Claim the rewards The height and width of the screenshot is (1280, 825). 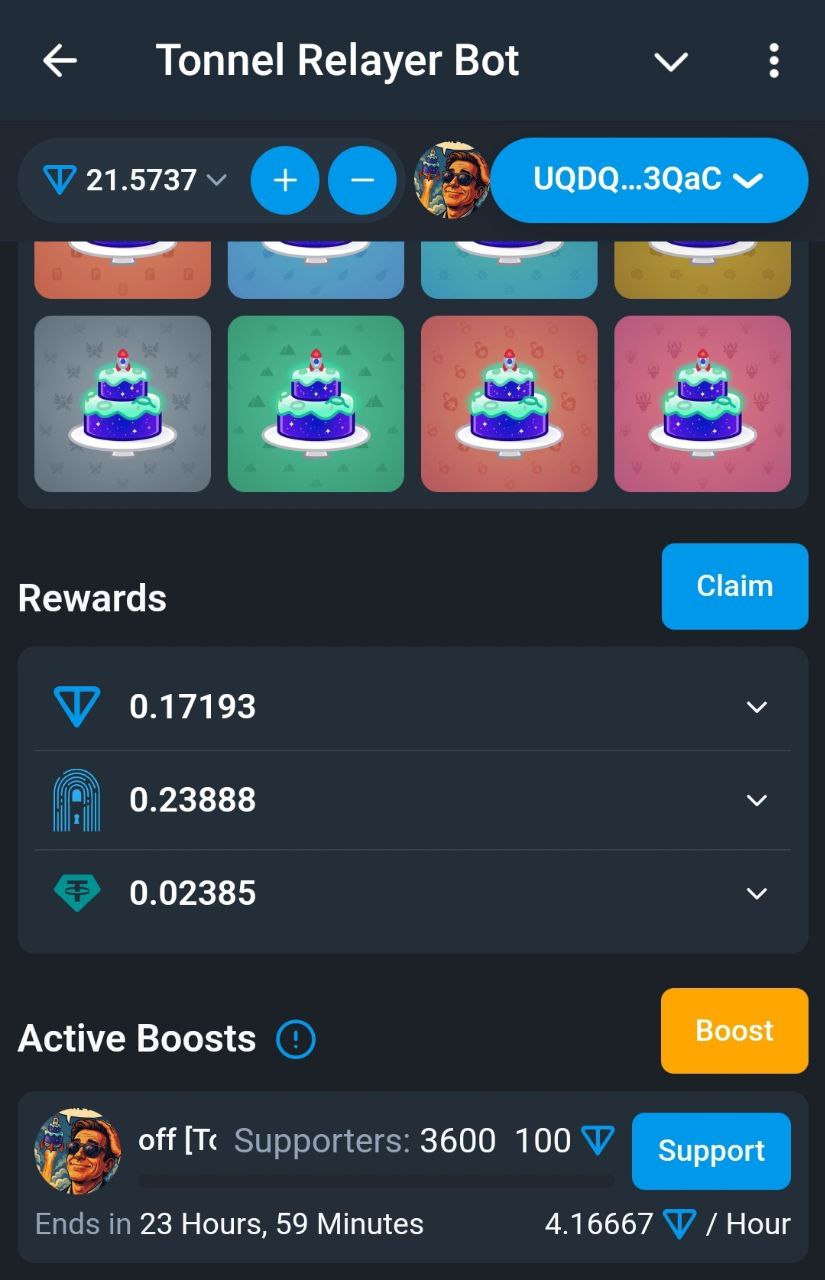click(734, 586)
